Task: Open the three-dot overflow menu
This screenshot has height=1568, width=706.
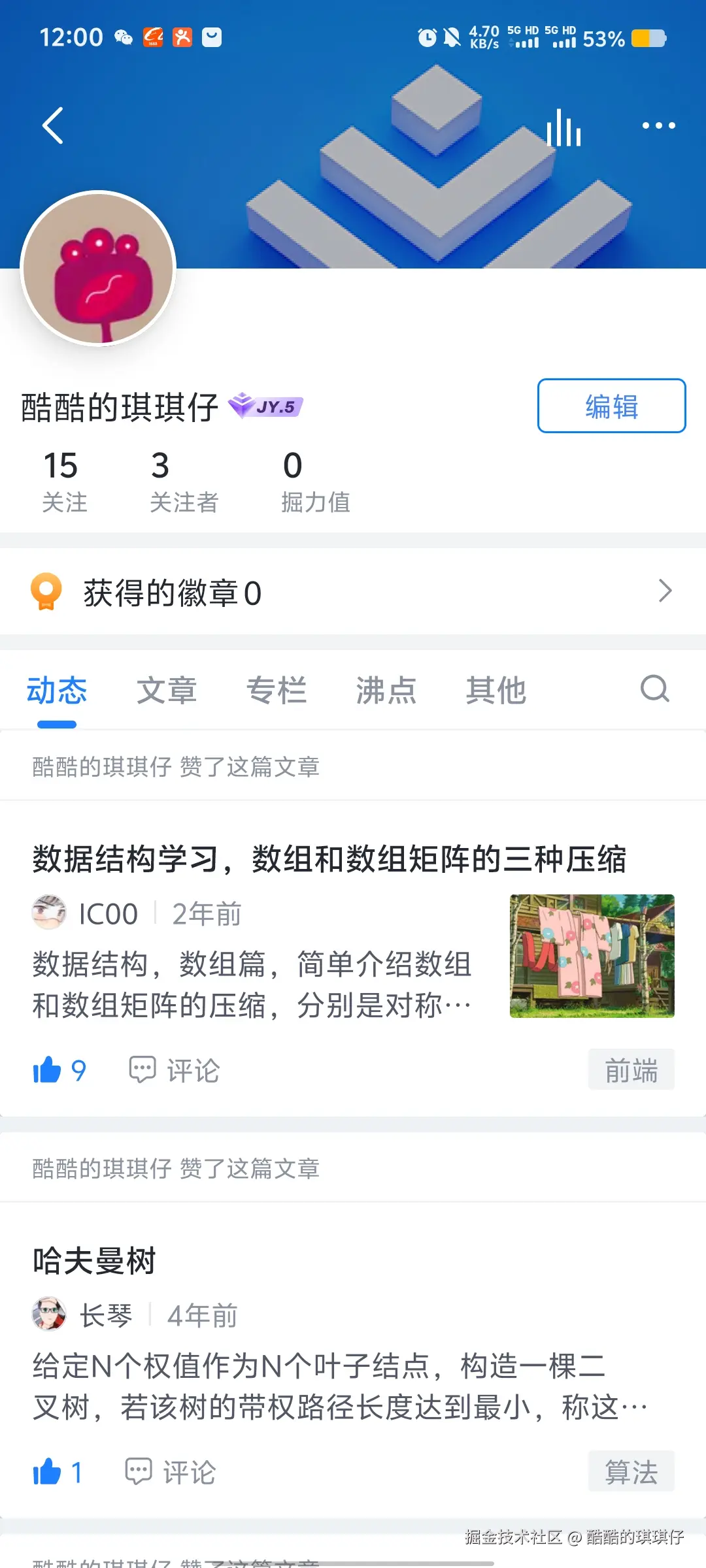Action: pos(658,125)
